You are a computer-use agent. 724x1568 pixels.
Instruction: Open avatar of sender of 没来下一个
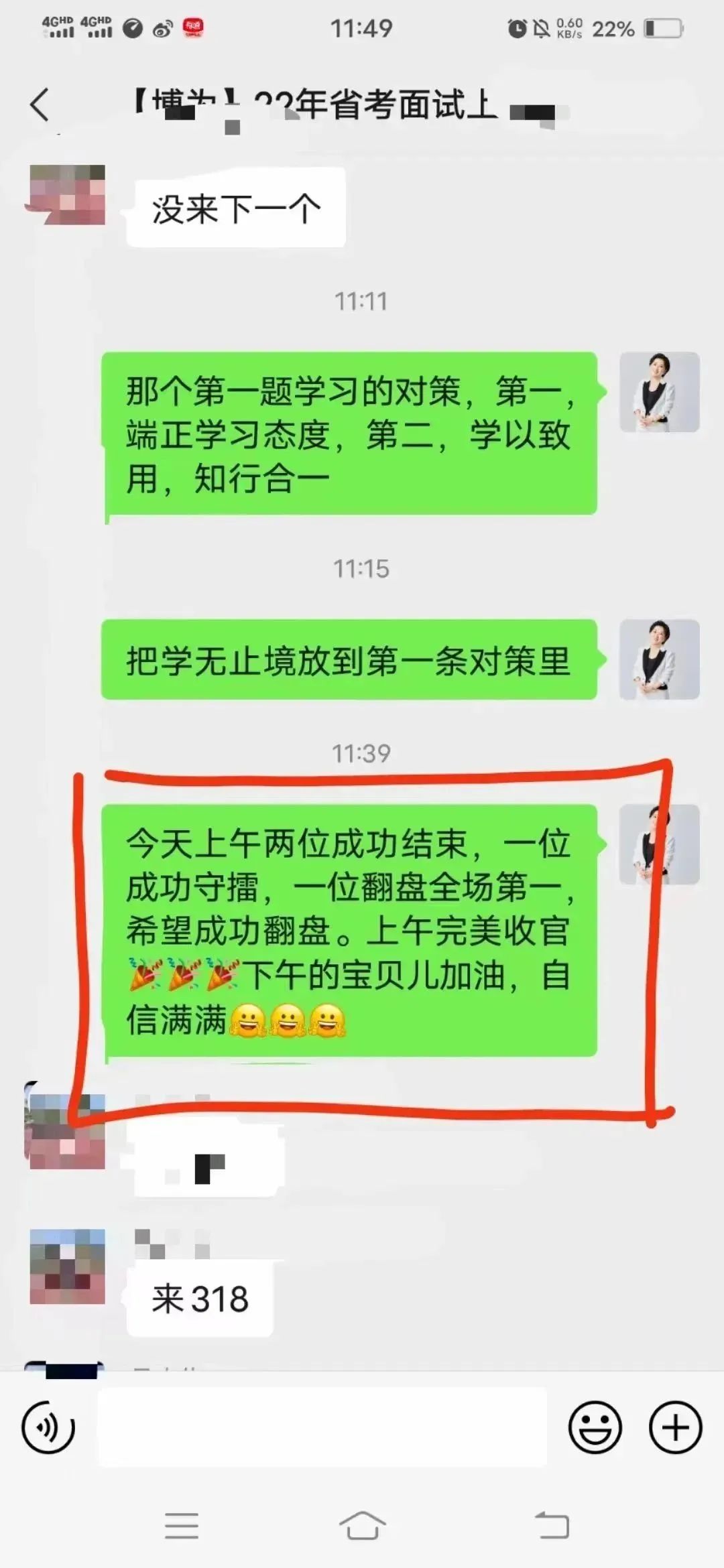point(67,195)
